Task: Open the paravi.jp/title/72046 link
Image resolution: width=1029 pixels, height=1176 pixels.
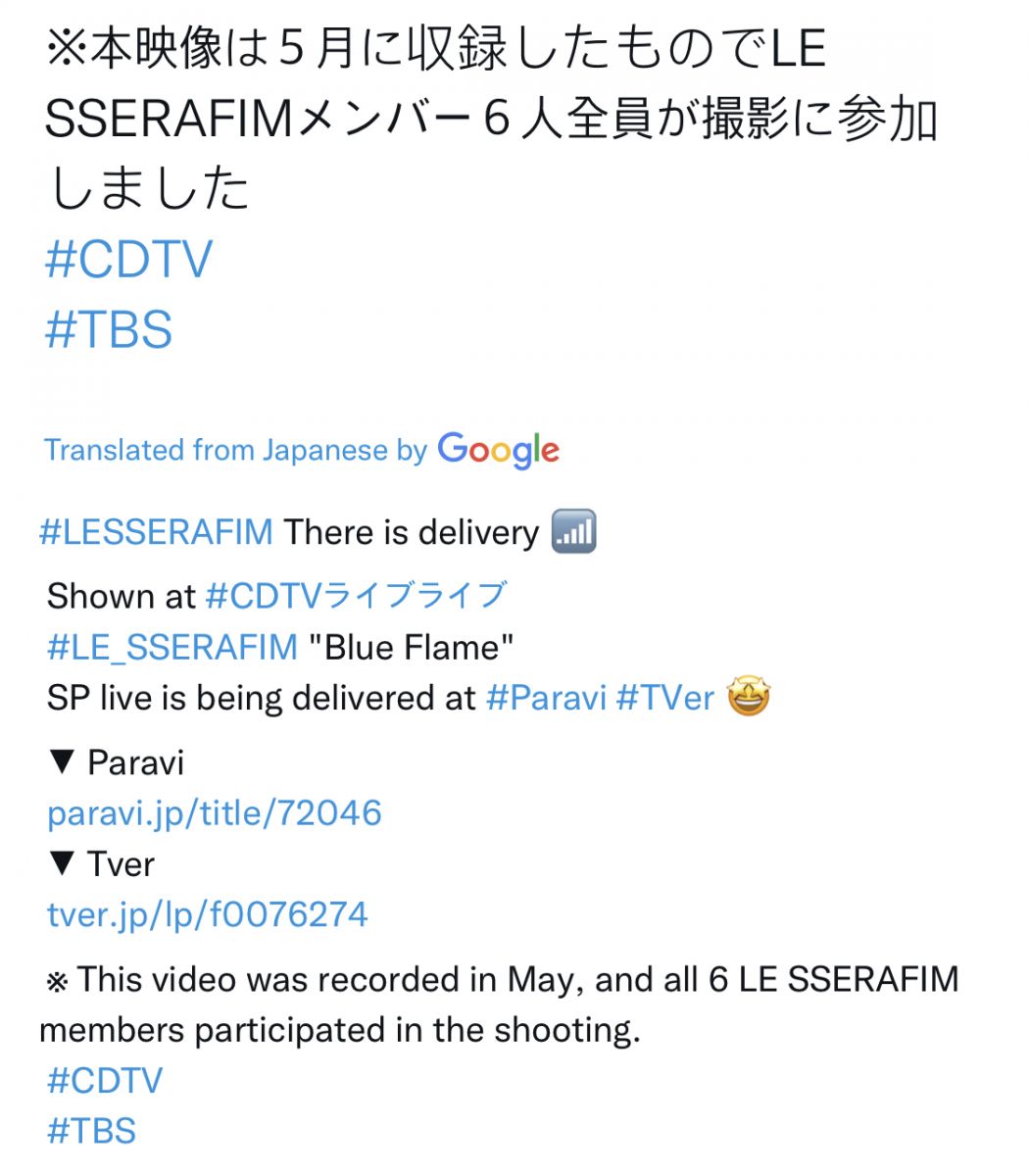Action: (215, 812)
